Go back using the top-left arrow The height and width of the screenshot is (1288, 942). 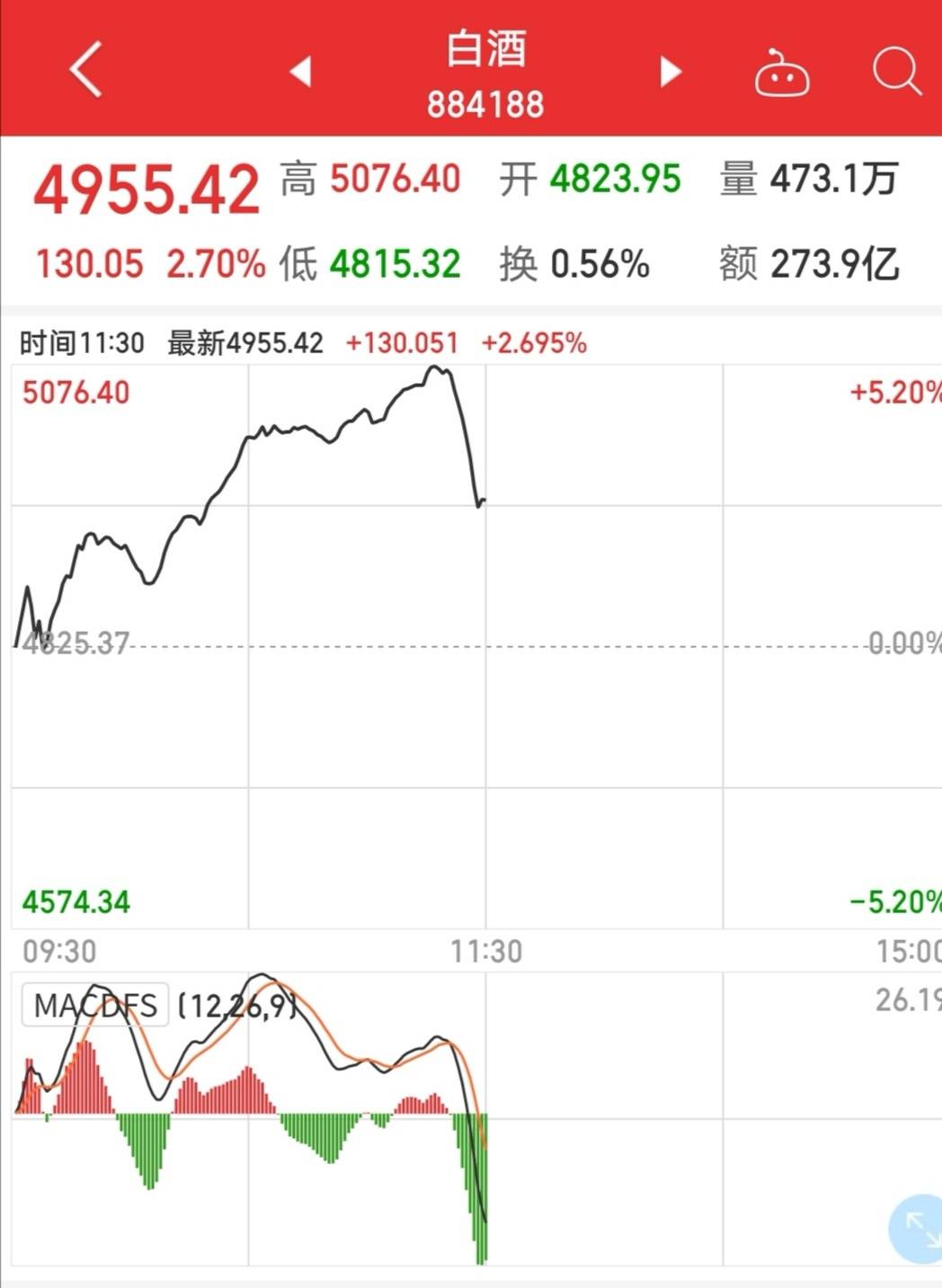[86, 69]
